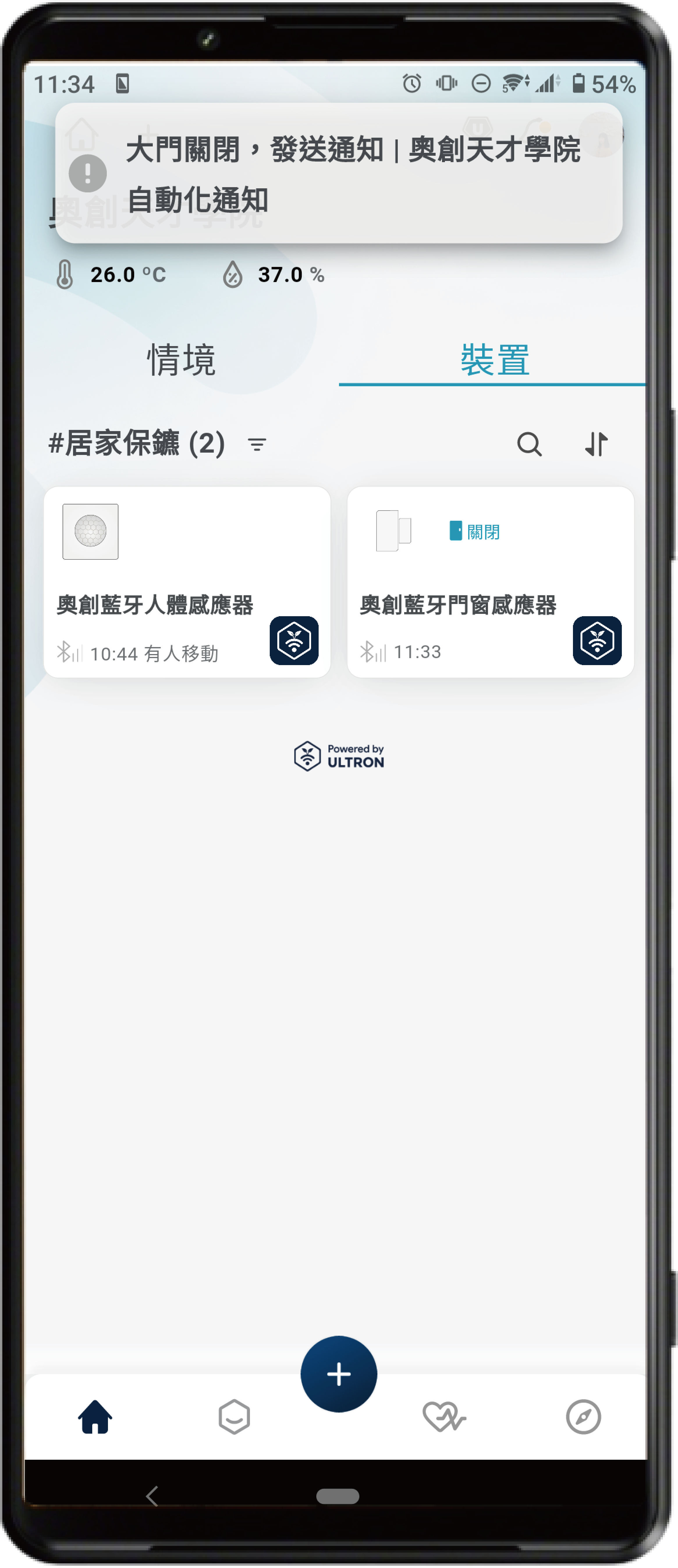Image resolution: width=678 pixels, height=1568 pixels.
Task: Select the 裝置 tab
Action: tap(494, 360)
